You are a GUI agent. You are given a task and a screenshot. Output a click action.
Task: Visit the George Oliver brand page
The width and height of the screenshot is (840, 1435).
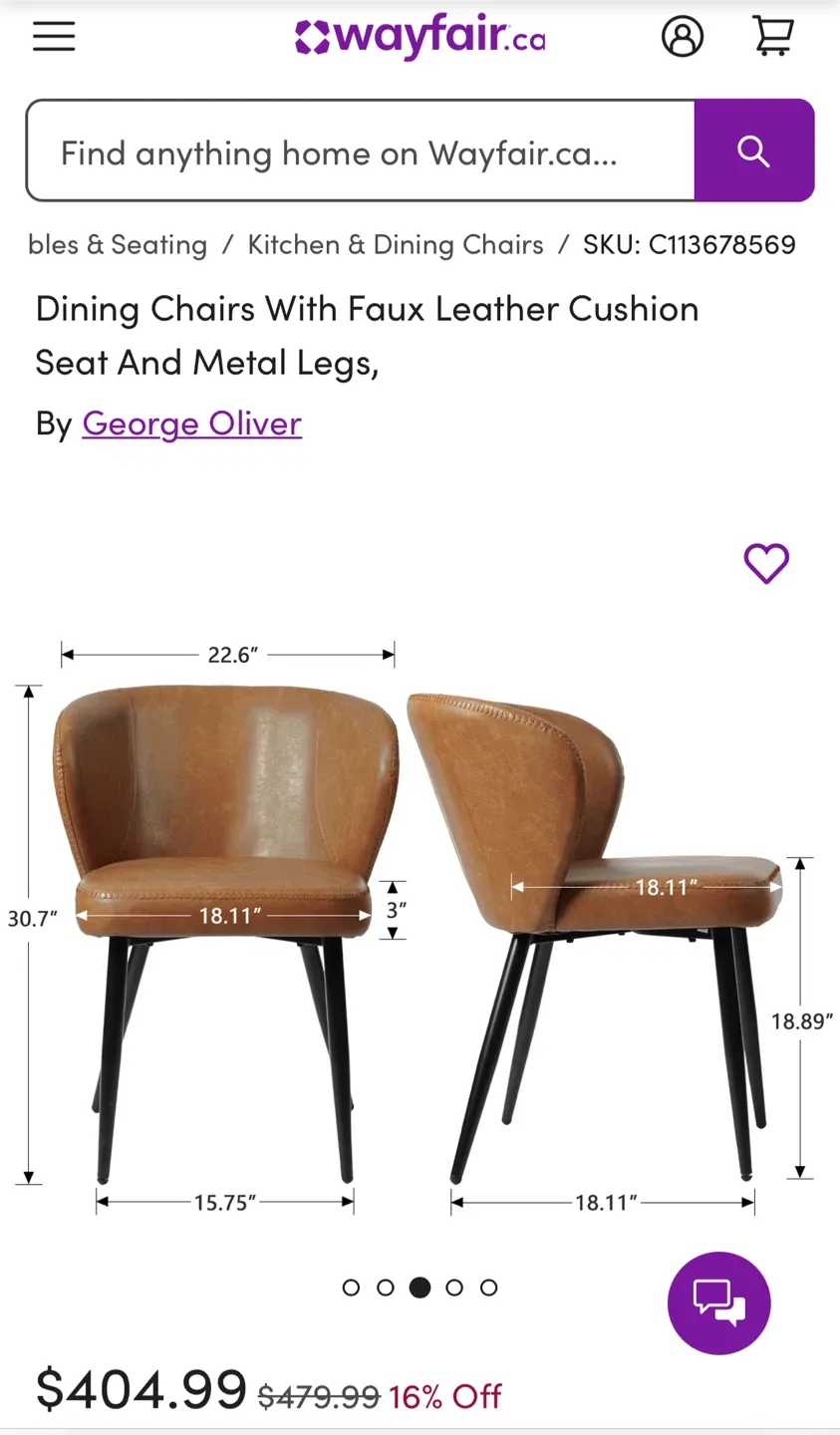point(191,424)
